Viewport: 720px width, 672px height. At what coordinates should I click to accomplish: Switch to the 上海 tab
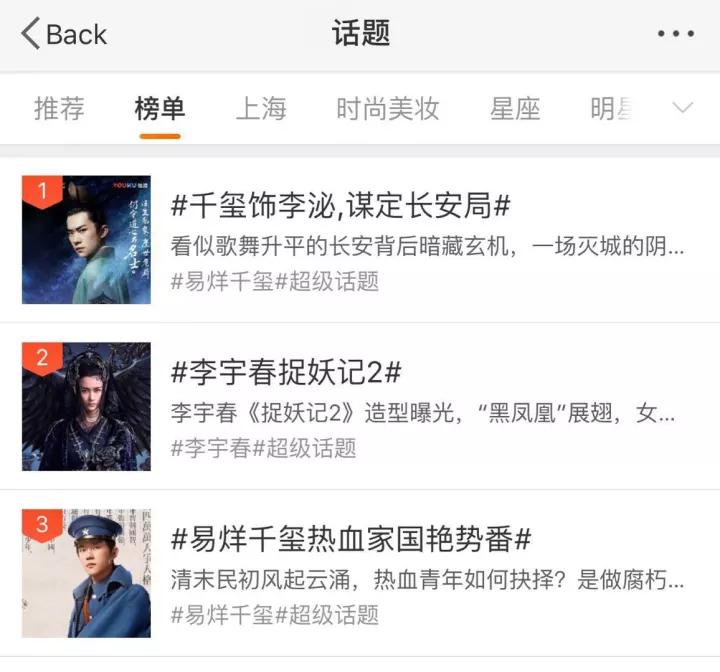coord(261,108)
